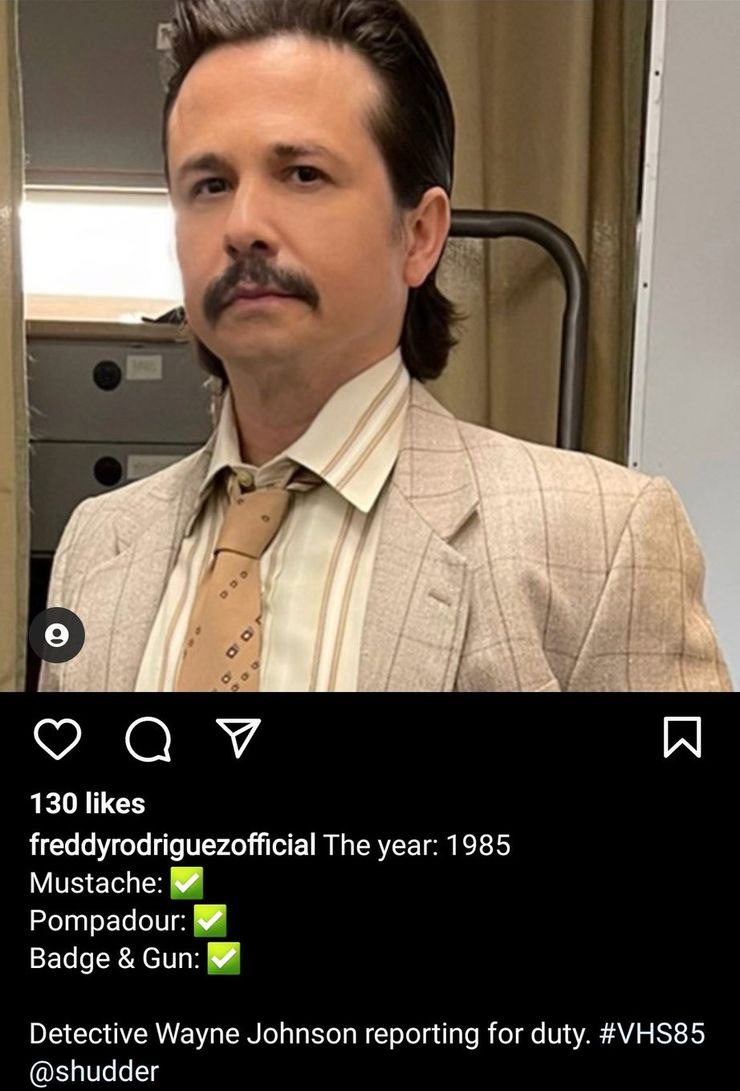
Task: Open the #VHS85 hashtag
Action: (x=651, y=1034)
